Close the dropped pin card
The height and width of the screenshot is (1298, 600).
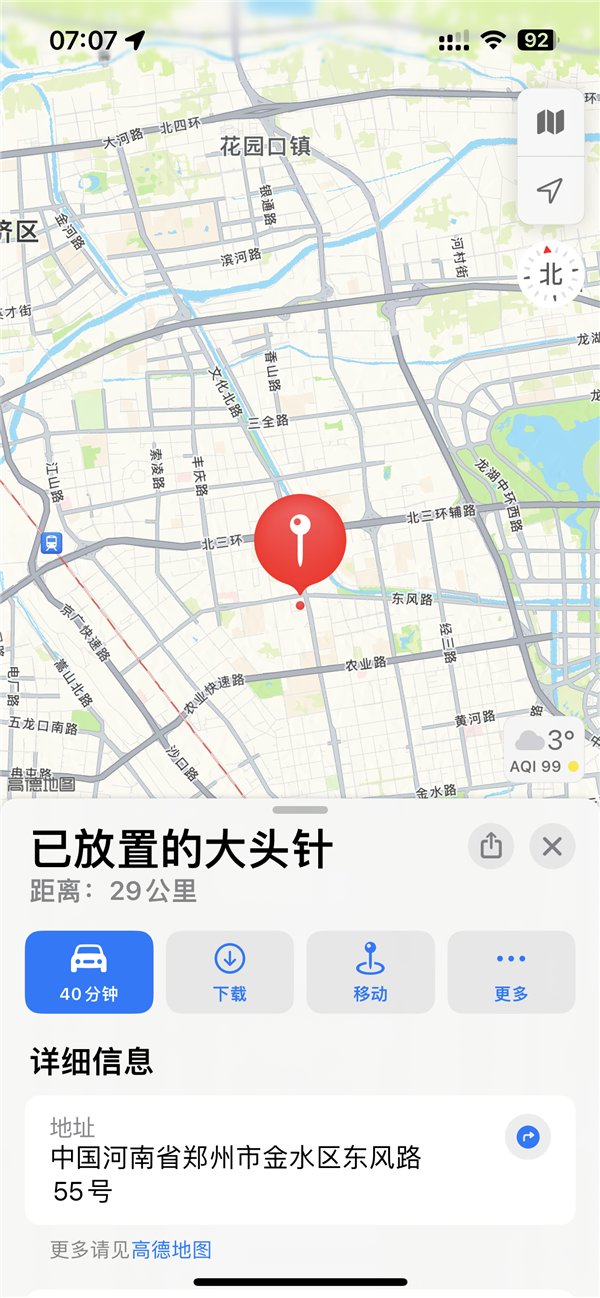pos(552,847)
